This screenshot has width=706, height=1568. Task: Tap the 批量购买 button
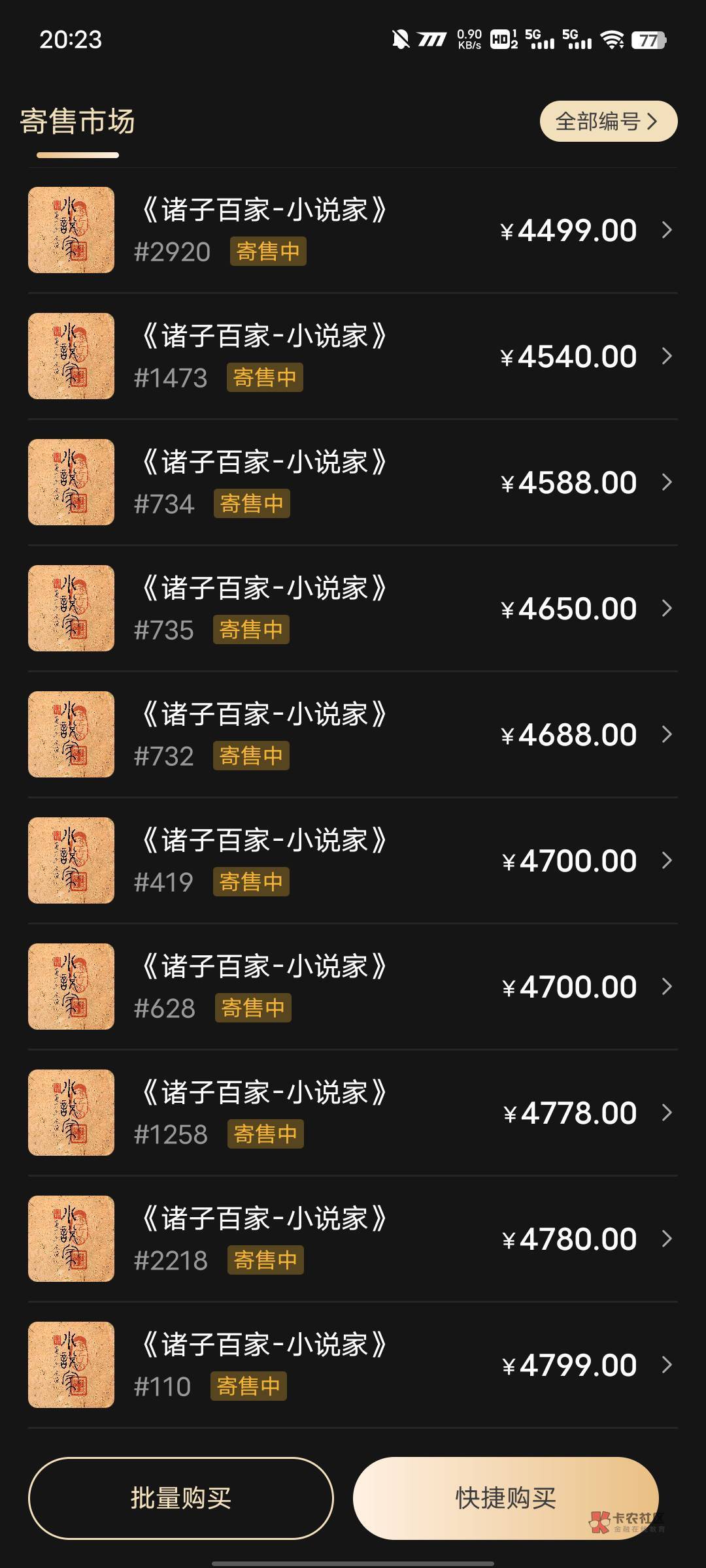pyautogui.click(x=181, y=1498)
